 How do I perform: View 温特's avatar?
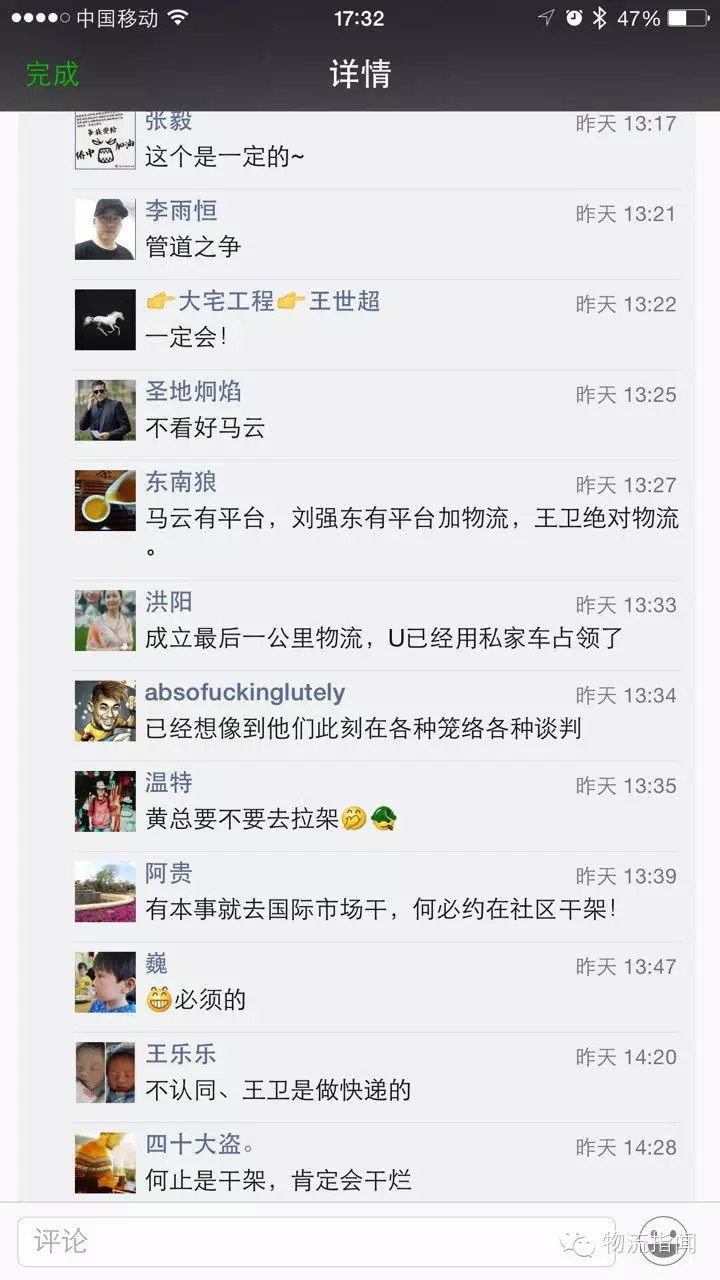click(105, 801)
